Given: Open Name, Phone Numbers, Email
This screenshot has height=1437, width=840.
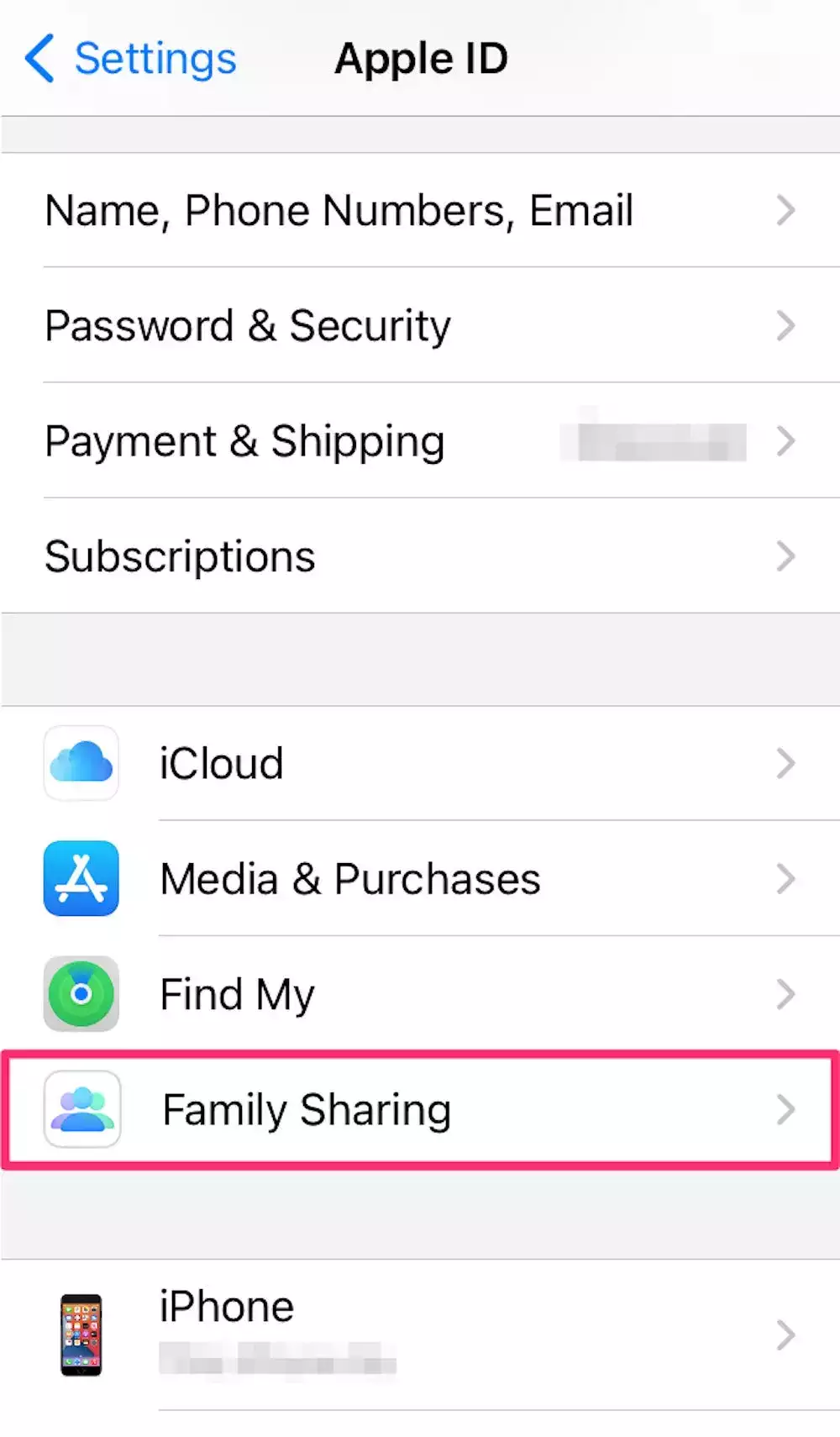Looking at the screenshot, I should click(338, 210).
